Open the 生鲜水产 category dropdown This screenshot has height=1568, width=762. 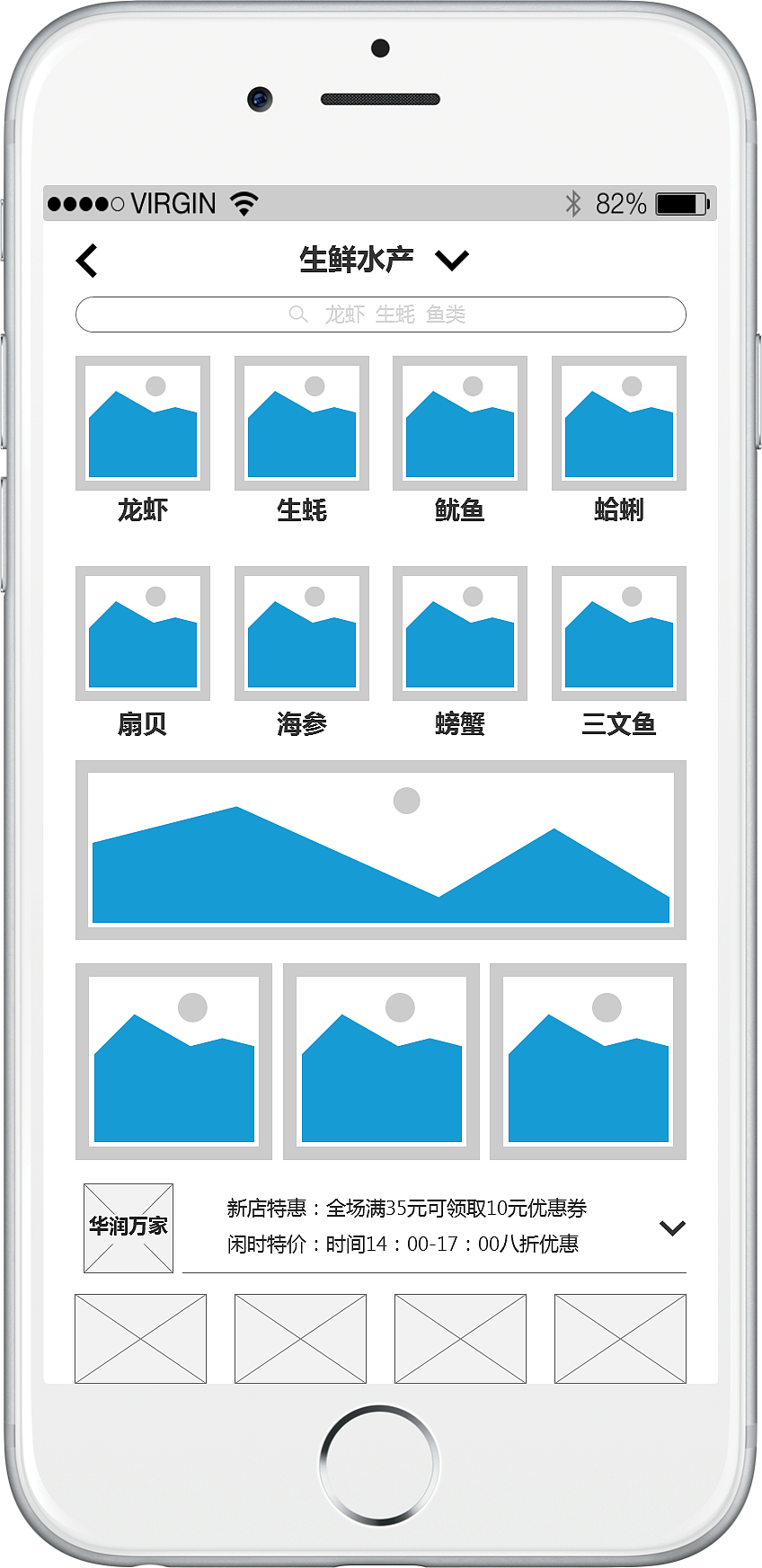point(451,261)
